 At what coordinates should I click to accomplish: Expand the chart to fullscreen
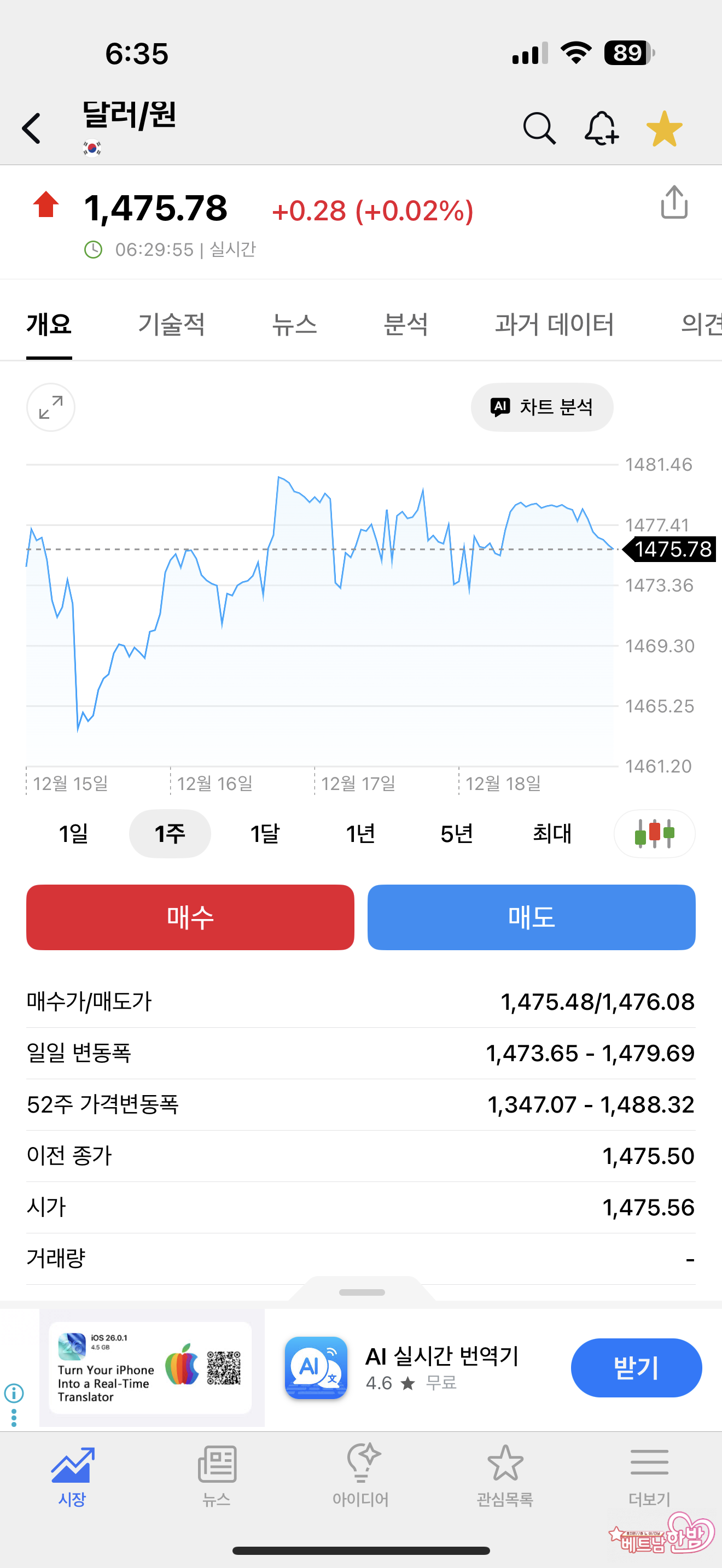point(50,407)
